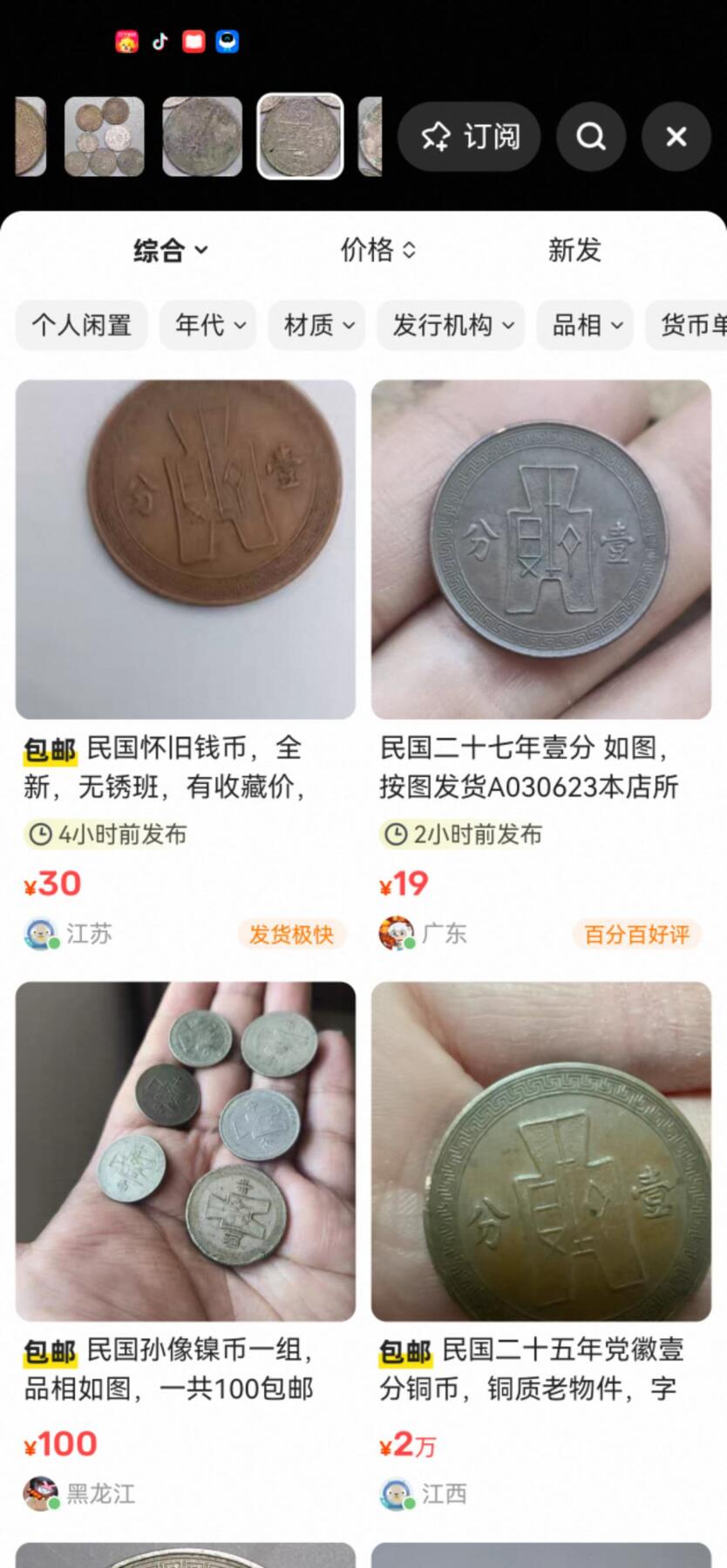This screenshot has width=727, height=1568.
Task: Tap the clock icon beside "4小时前发布"
Action: 38,834
